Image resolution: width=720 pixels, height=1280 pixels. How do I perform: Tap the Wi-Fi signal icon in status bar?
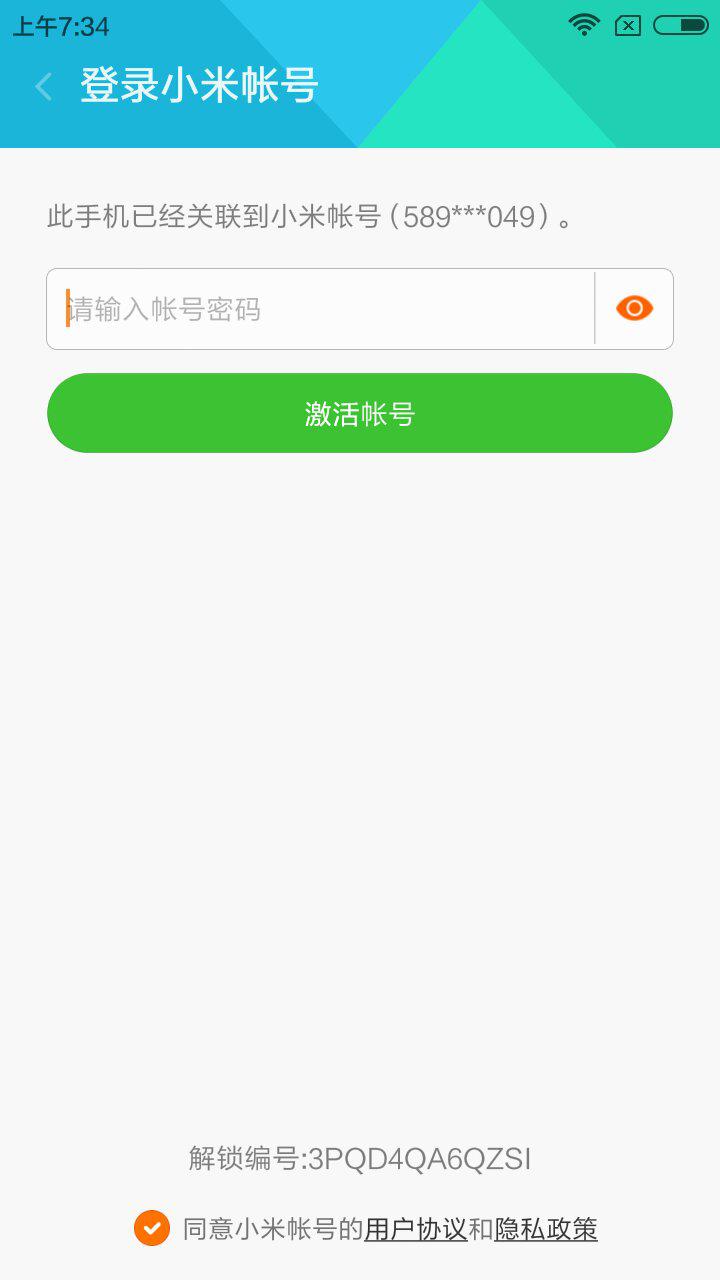pos(584,25)
